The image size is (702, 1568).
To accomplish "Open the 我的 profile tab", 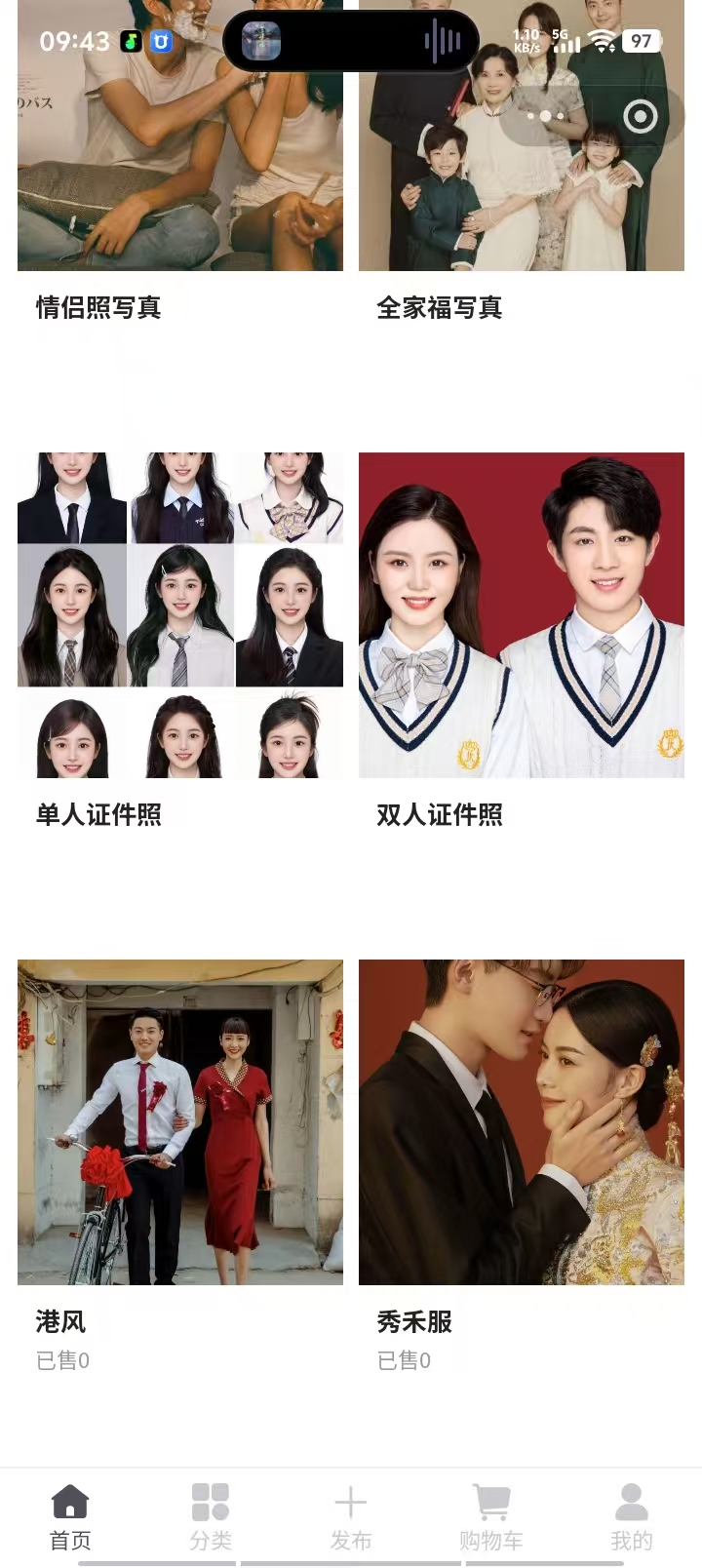I will [x=632, y=1517].
